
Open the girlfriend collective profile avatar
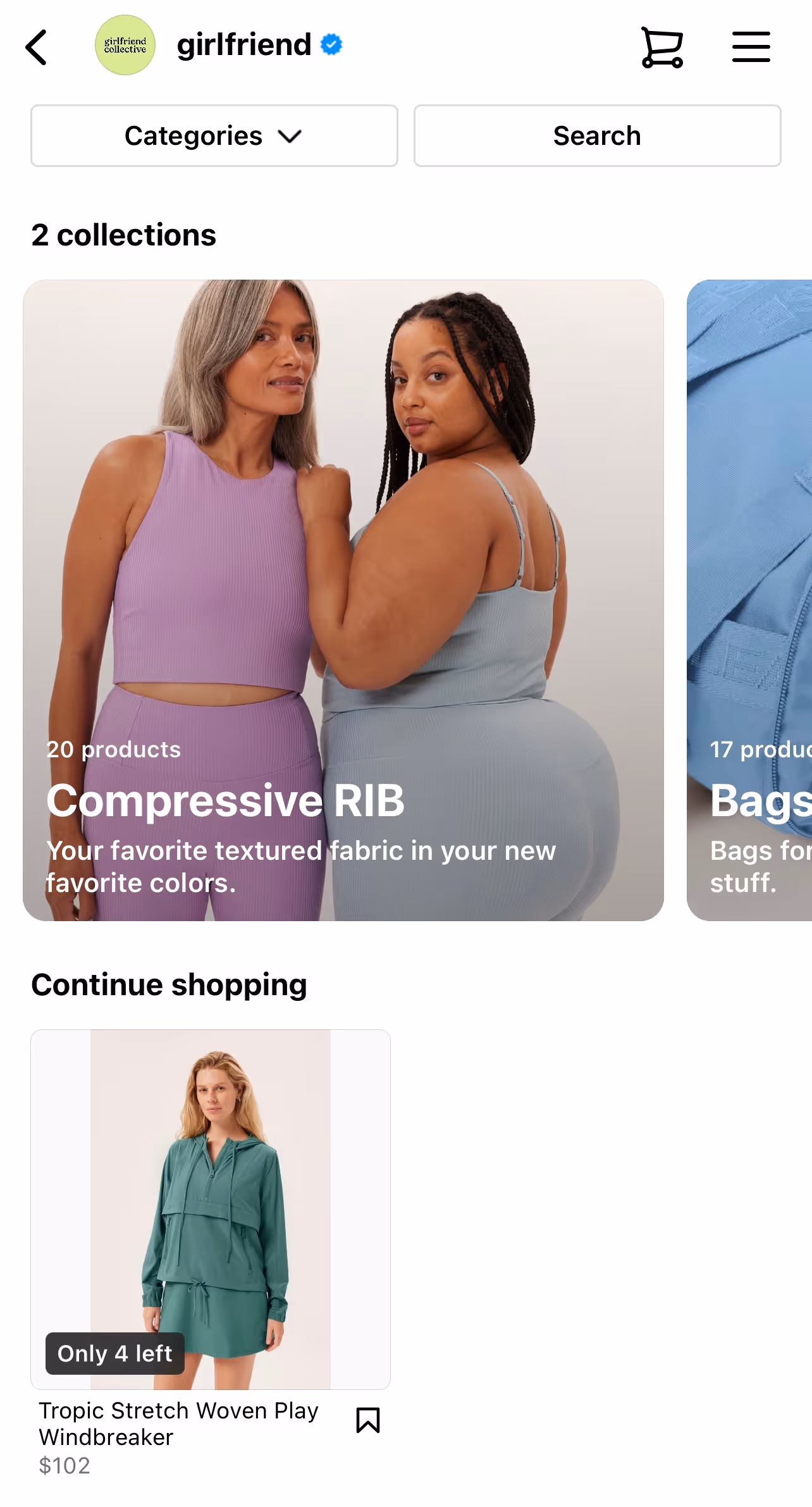[x=125, y=45]
